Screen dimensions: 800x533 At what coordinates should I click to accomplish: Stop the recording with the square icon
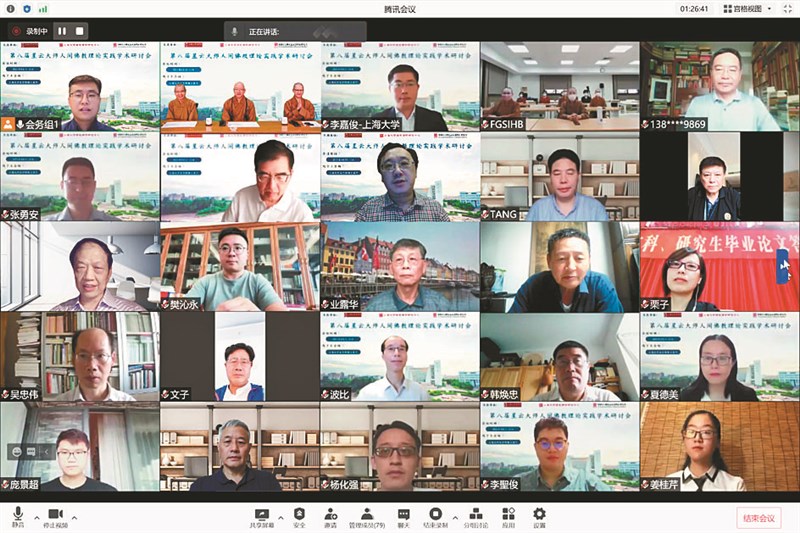80,31
